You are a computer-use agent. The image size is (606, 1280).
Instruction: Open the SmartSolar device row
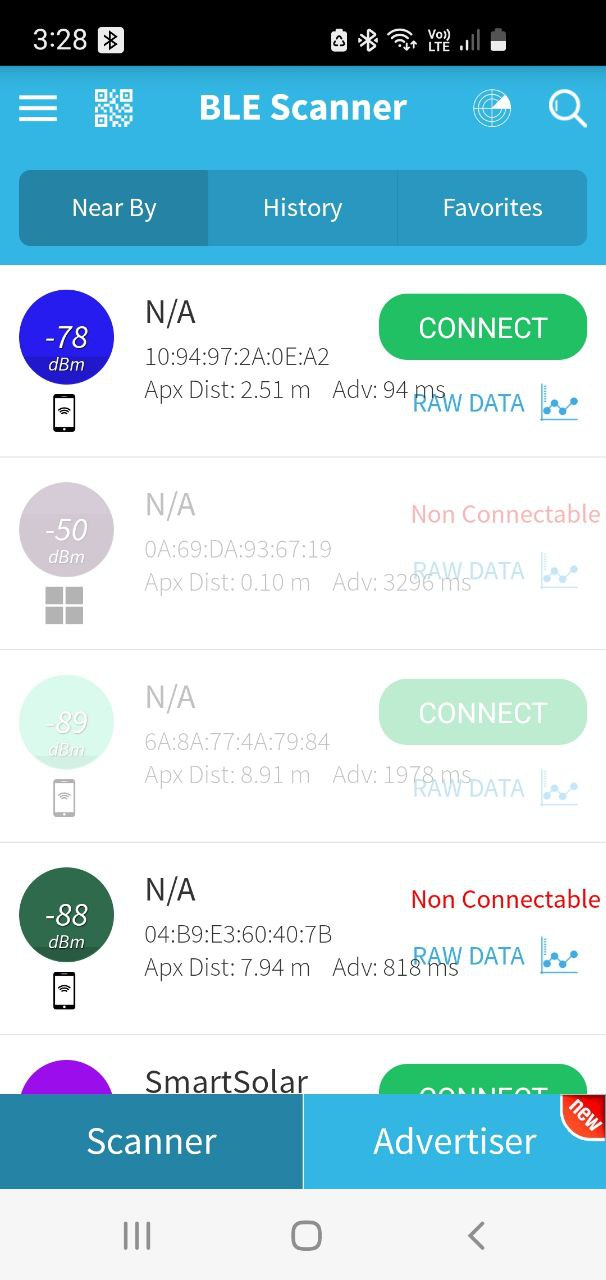226,1078
